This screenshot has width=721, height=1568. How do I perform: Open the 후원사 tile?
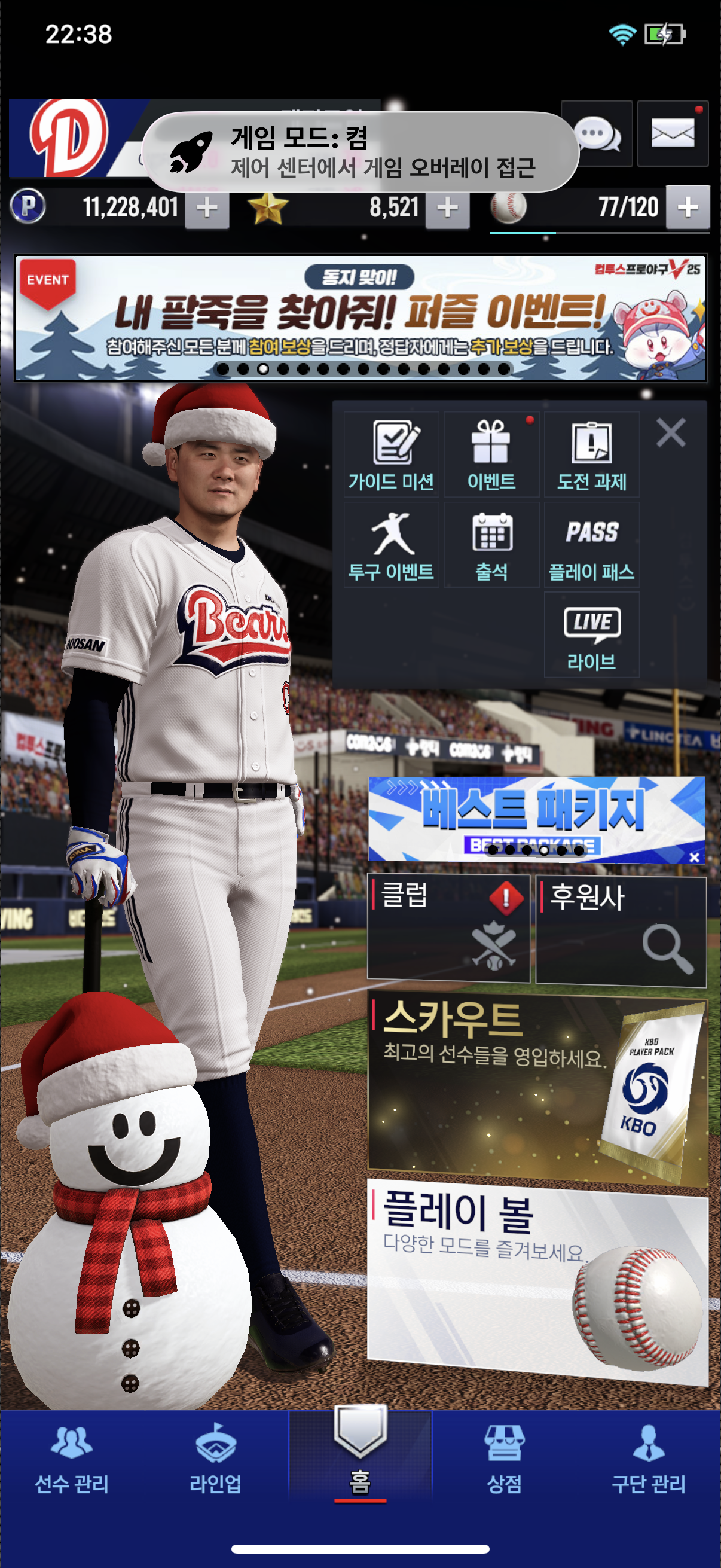(621, 928)
